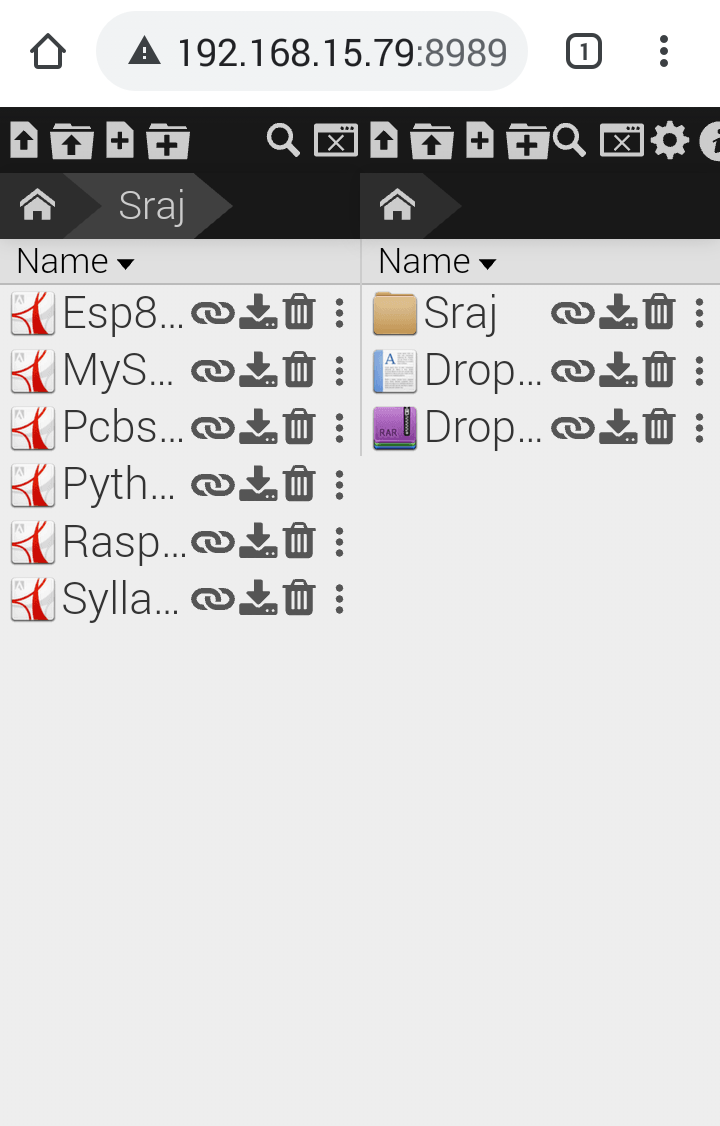Open the Rasp PDF file

click(123, 542)
